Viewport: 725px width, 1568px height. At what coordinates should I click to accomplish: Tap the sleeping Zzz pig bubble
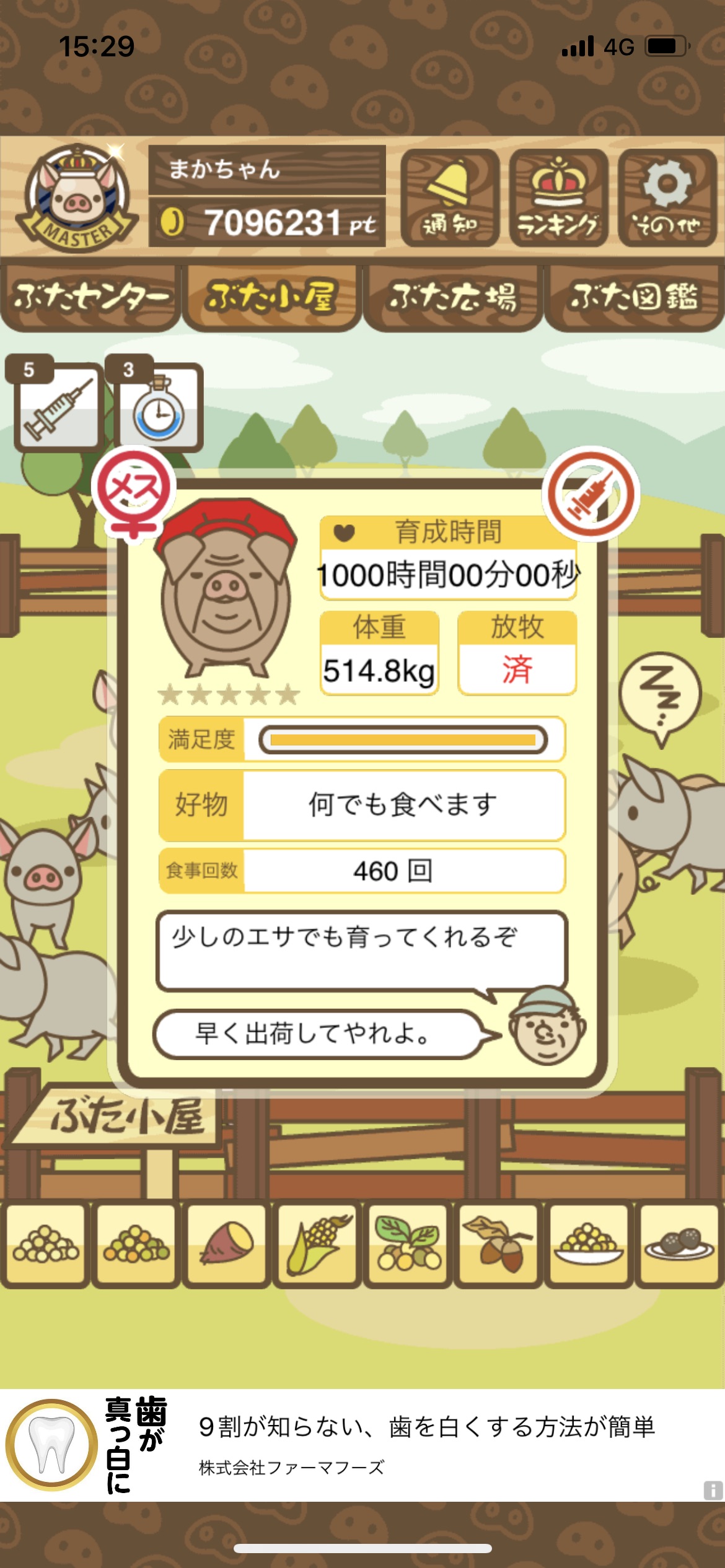(x=661, y=695)
